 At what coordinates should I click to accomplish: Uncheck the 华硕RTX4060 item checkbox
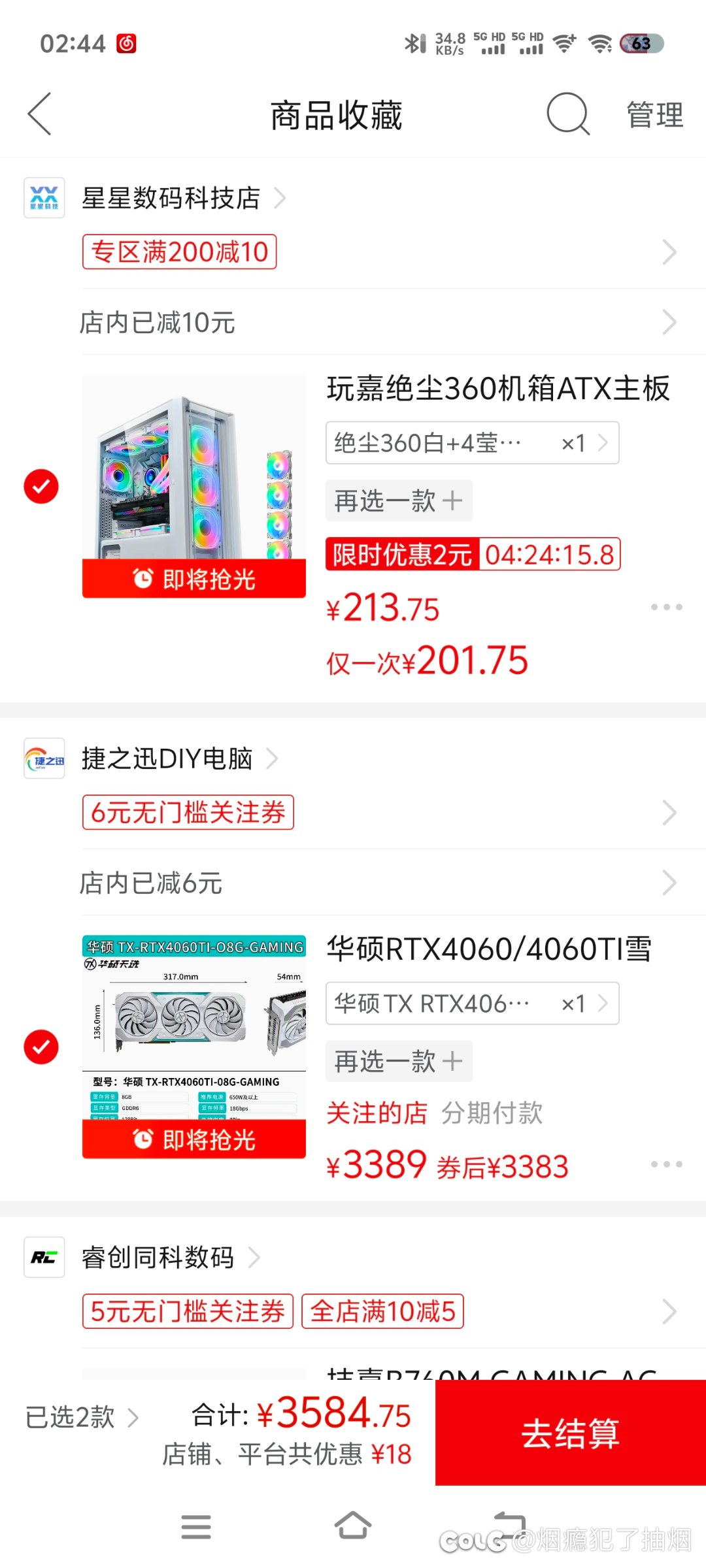(x=41, y=1047)
